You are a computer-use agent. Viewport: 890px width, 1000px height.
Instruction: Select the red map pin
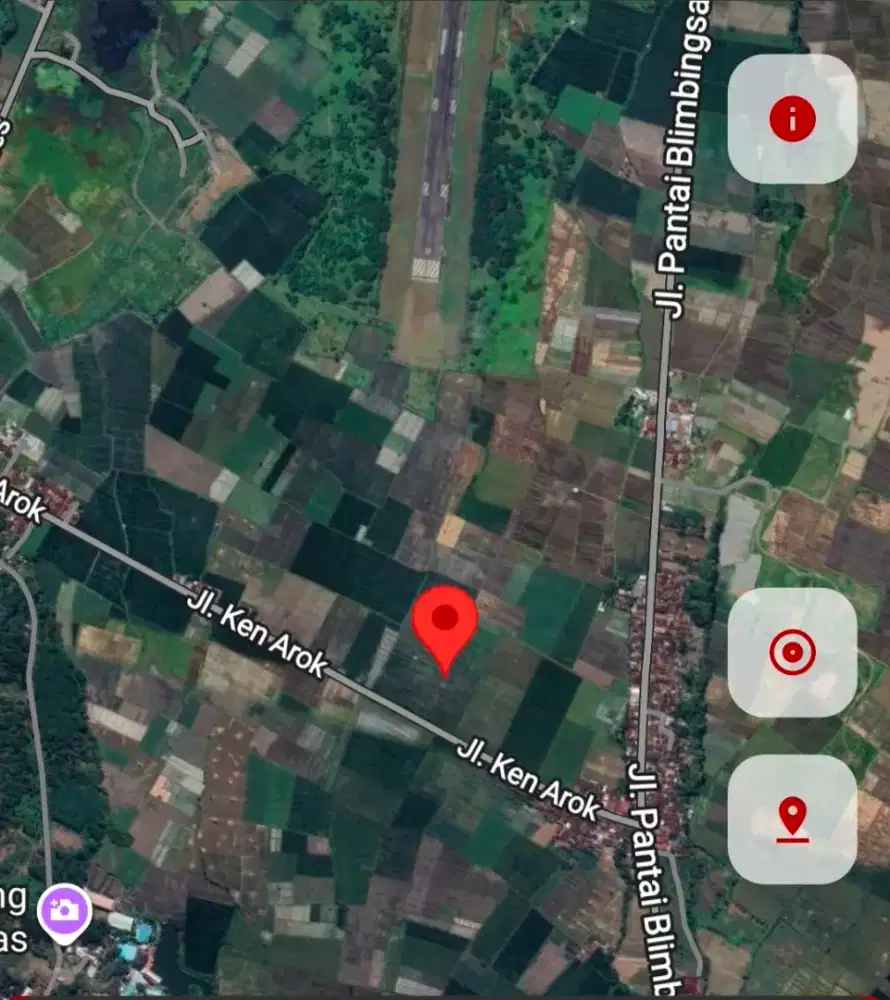click(444, 625)
